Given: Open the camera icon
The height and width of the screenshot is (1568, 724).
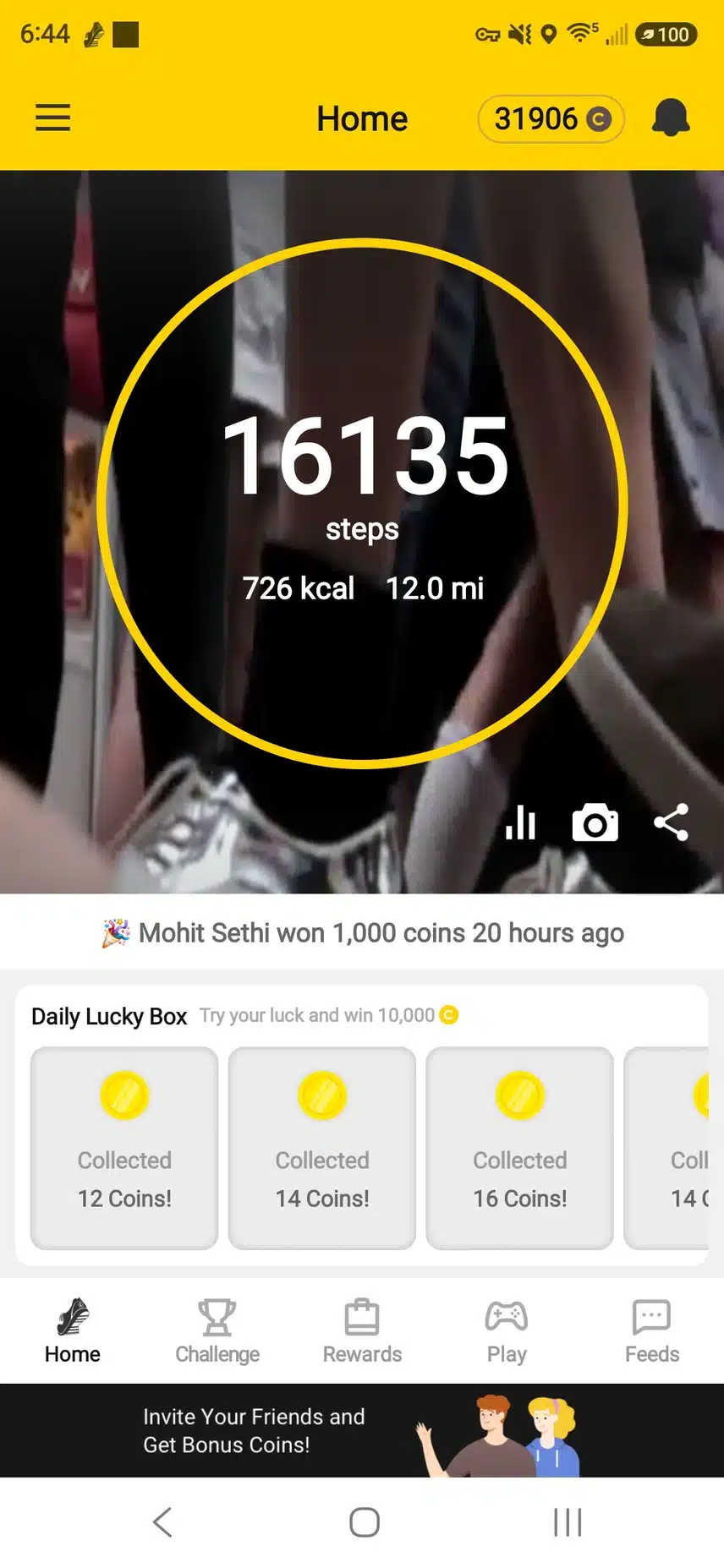Looking at the screenshot, I should click(x=595, y=822).
